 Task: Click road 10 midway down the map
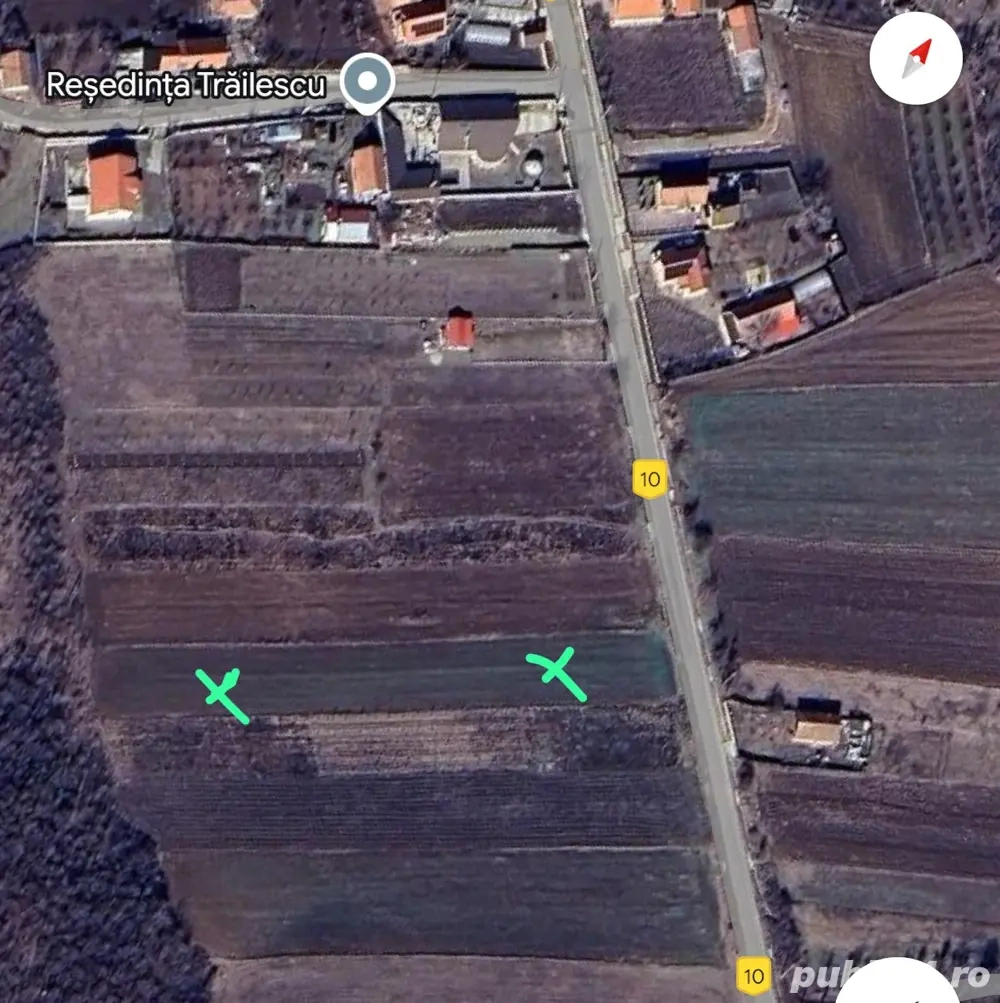pos(680,600)
